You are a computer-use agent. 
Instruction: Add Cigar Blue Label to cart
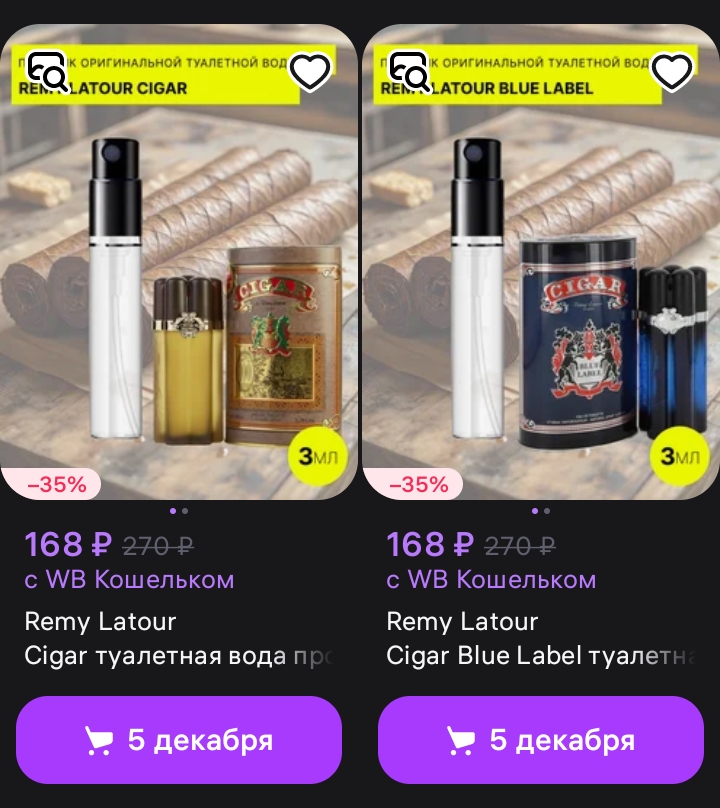click(x=541, y=740)
